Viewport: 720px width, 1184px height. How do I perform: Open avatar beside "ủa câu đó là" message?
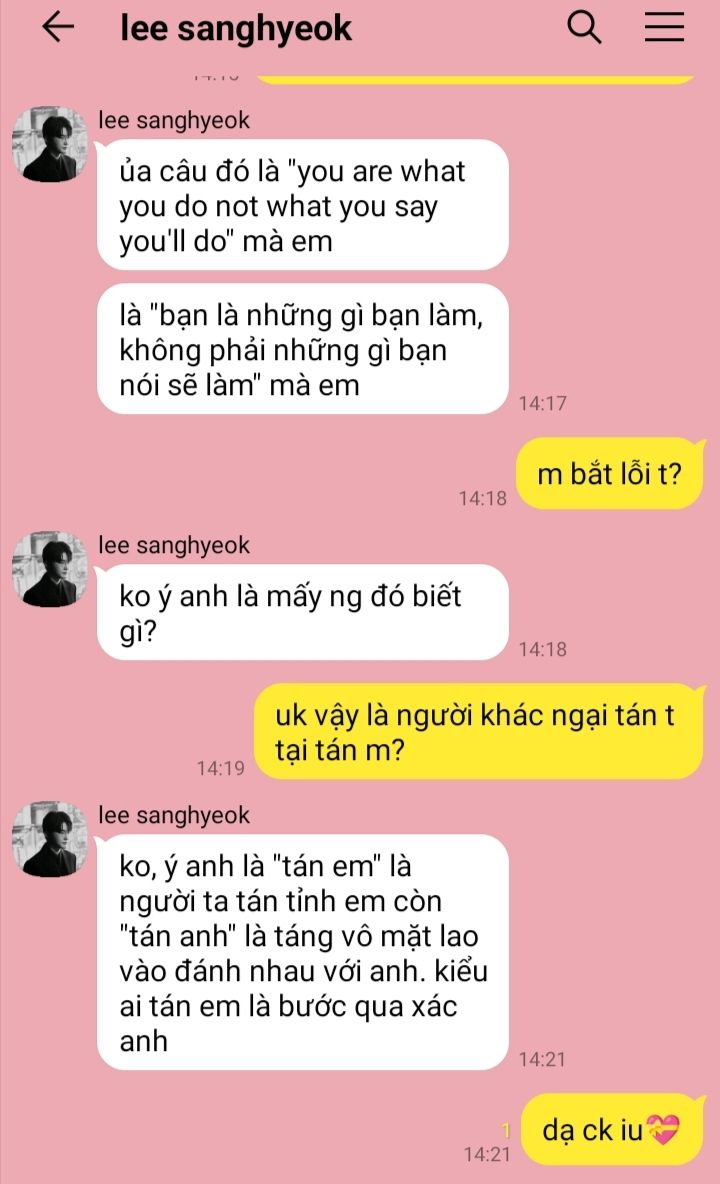[x=50, y=143]
